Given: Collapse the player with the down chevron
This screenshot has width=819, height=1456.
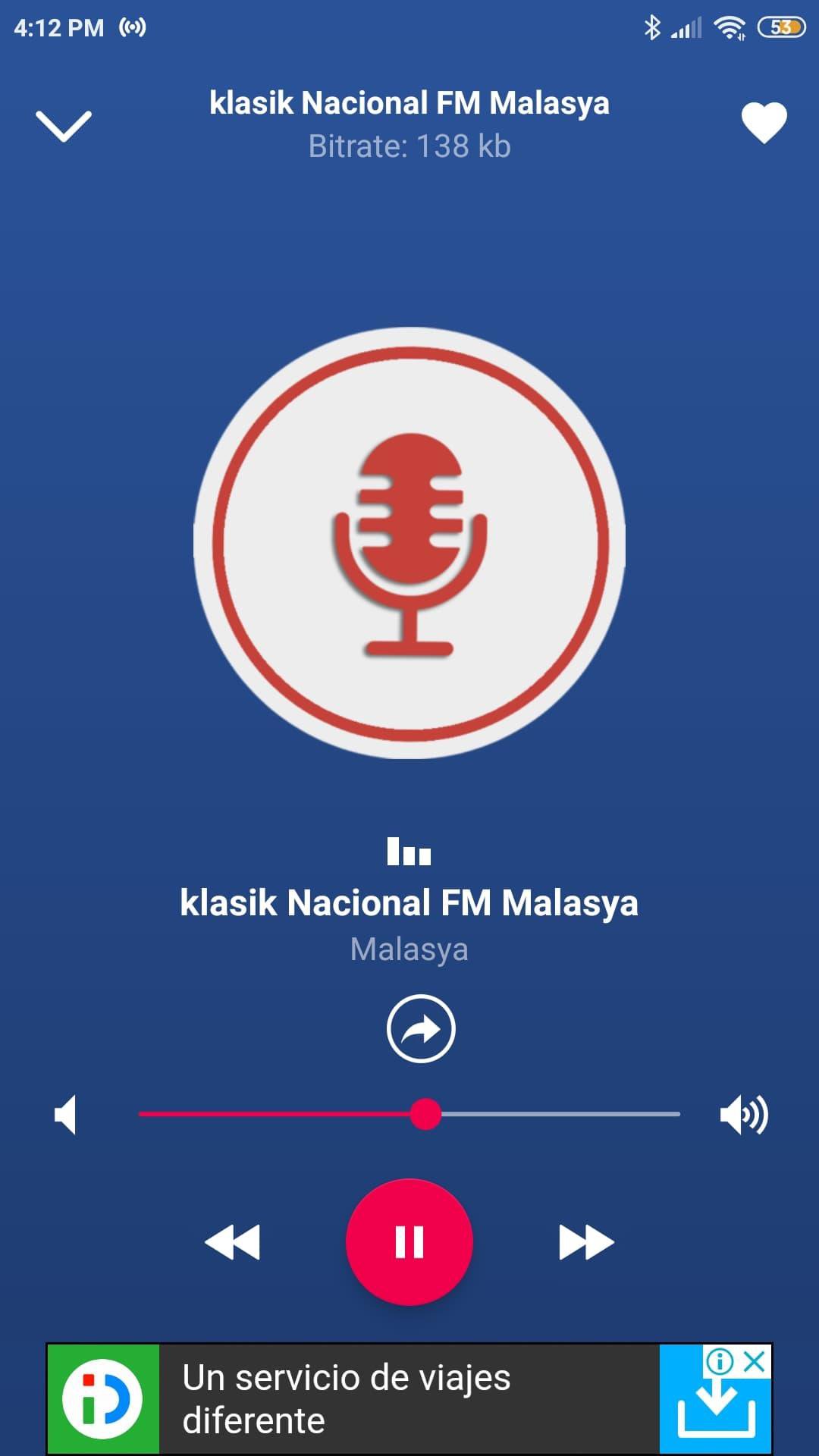Looking at the screenshot, I should [x=64, y=125].
